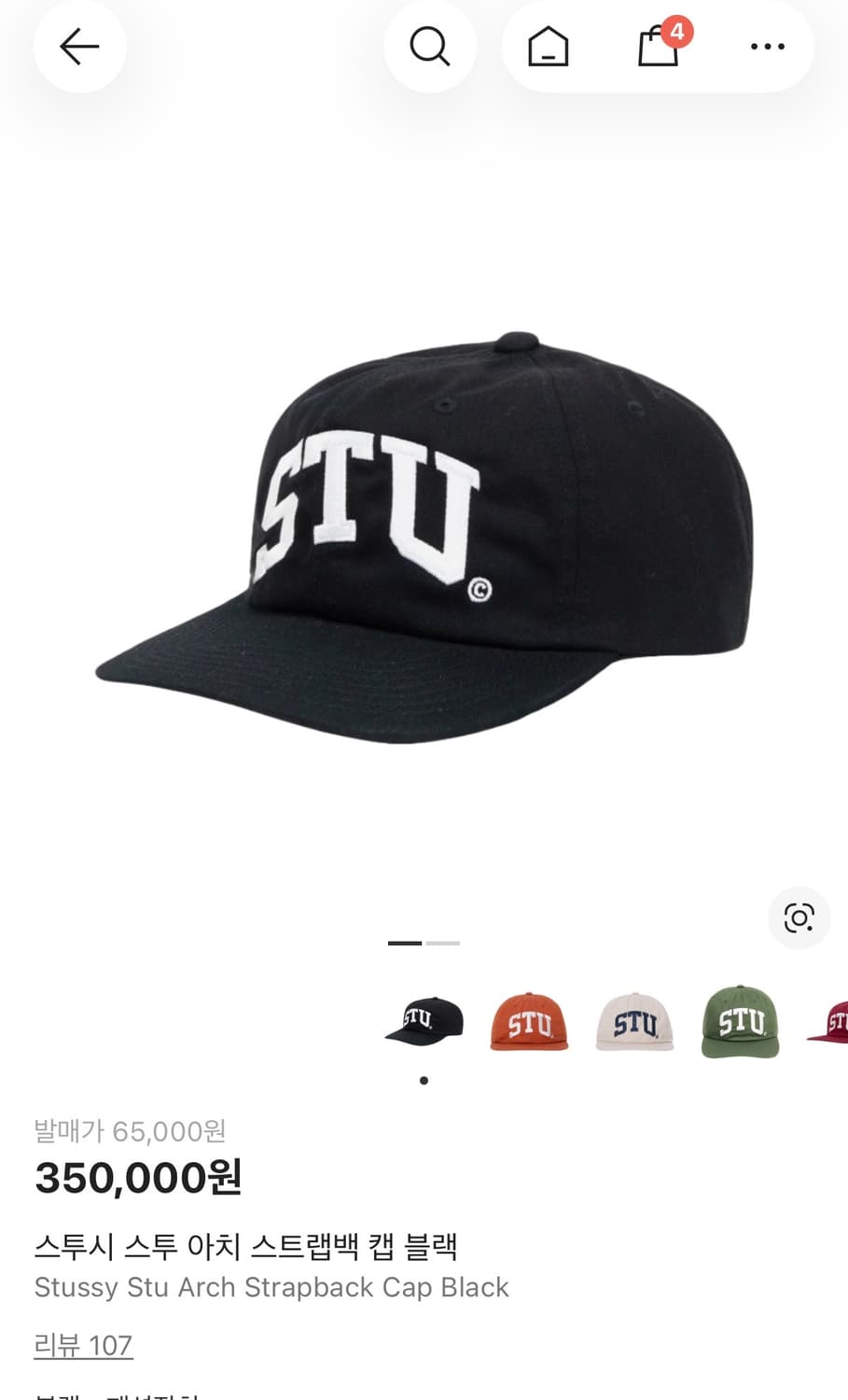Click the English title Stussy Stu Arch Strapback
Image resolution: width=848 pixels, height=1400 pixels.
[x=271, y=1287]
